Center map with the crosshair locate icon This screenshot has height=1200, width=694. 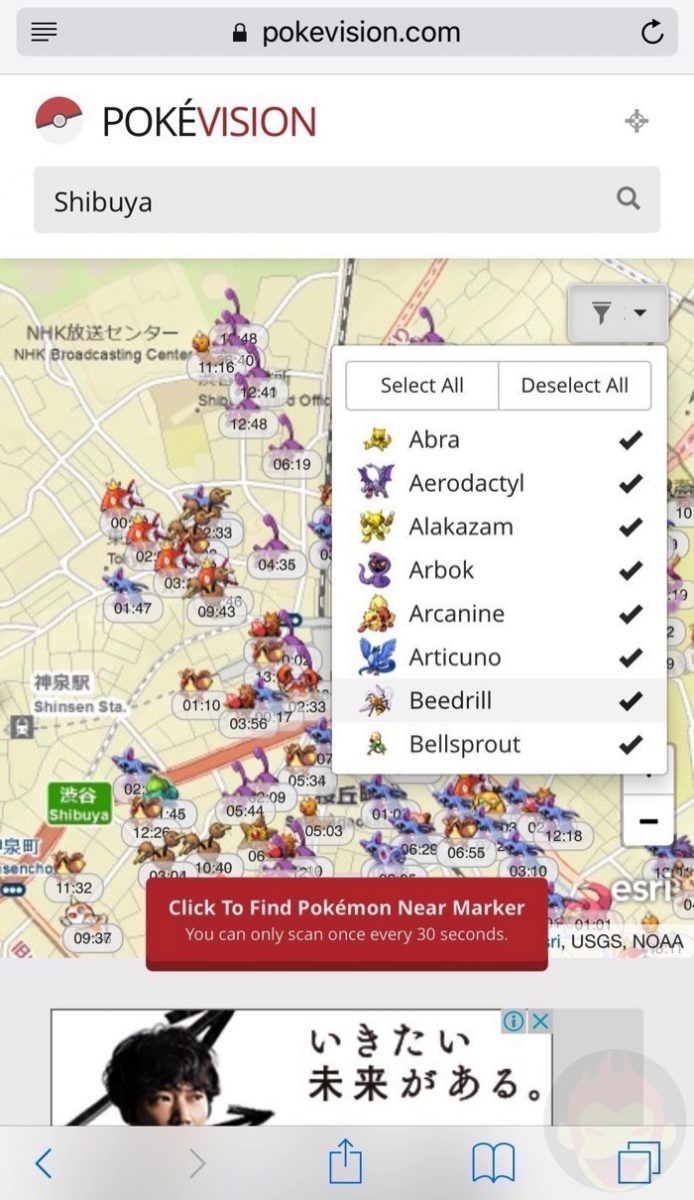(636, 122)
